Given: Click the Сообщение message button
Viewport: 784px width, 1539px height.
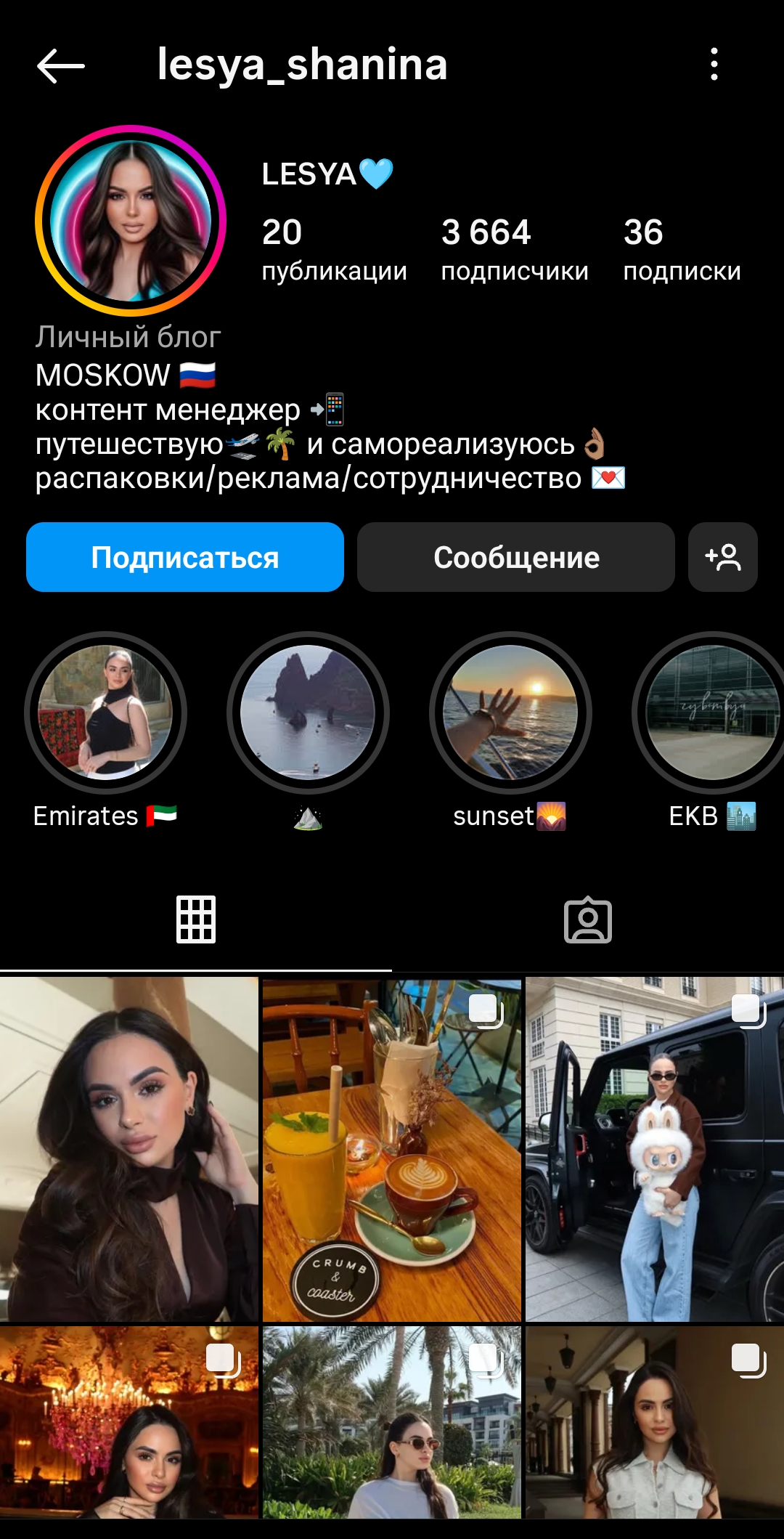Looking at the screenshot, I should [x=515, y=557].
